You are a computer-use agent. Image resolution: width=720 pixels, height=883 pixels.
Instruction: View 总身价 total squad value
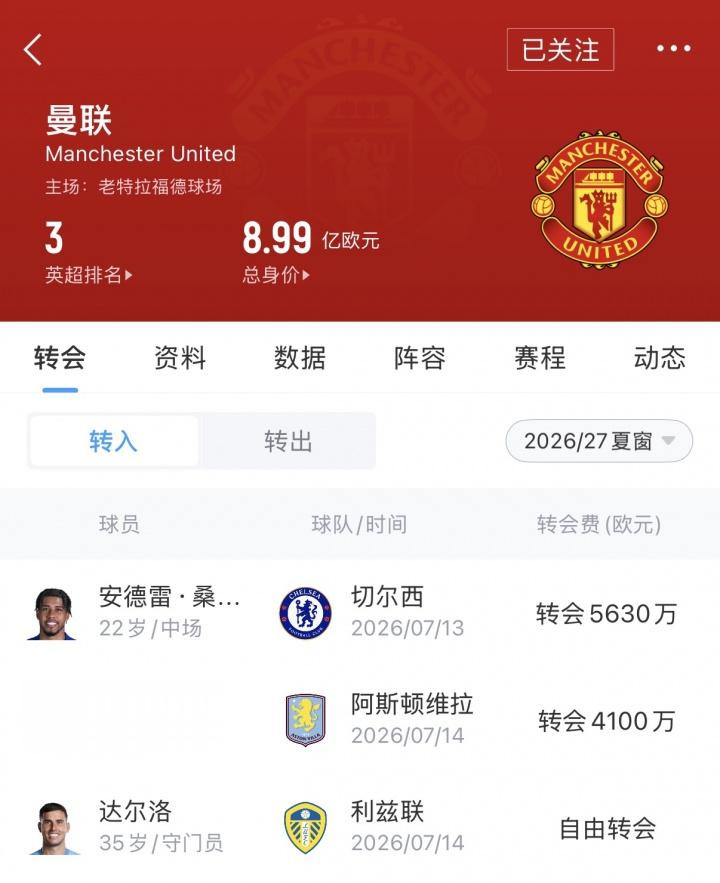pos(276,275)
